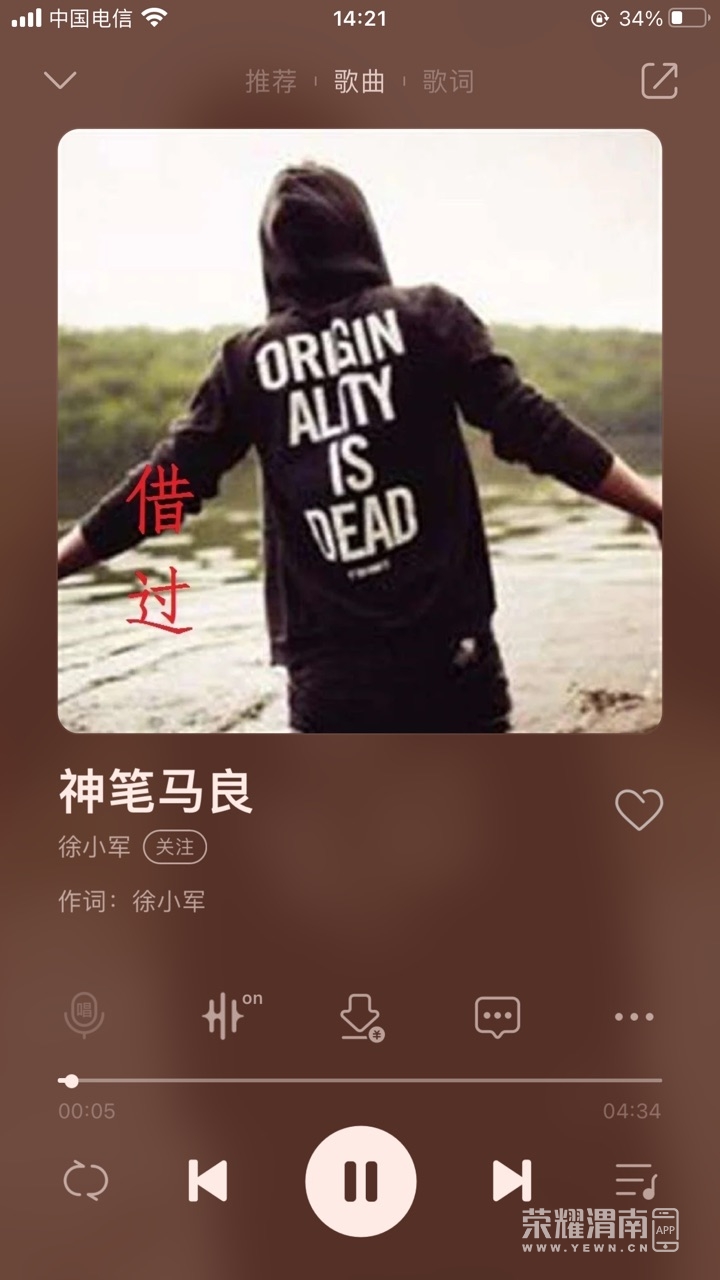720x1280 pixels.
Task: Skip to the next track
Action: click(512, 1181)
